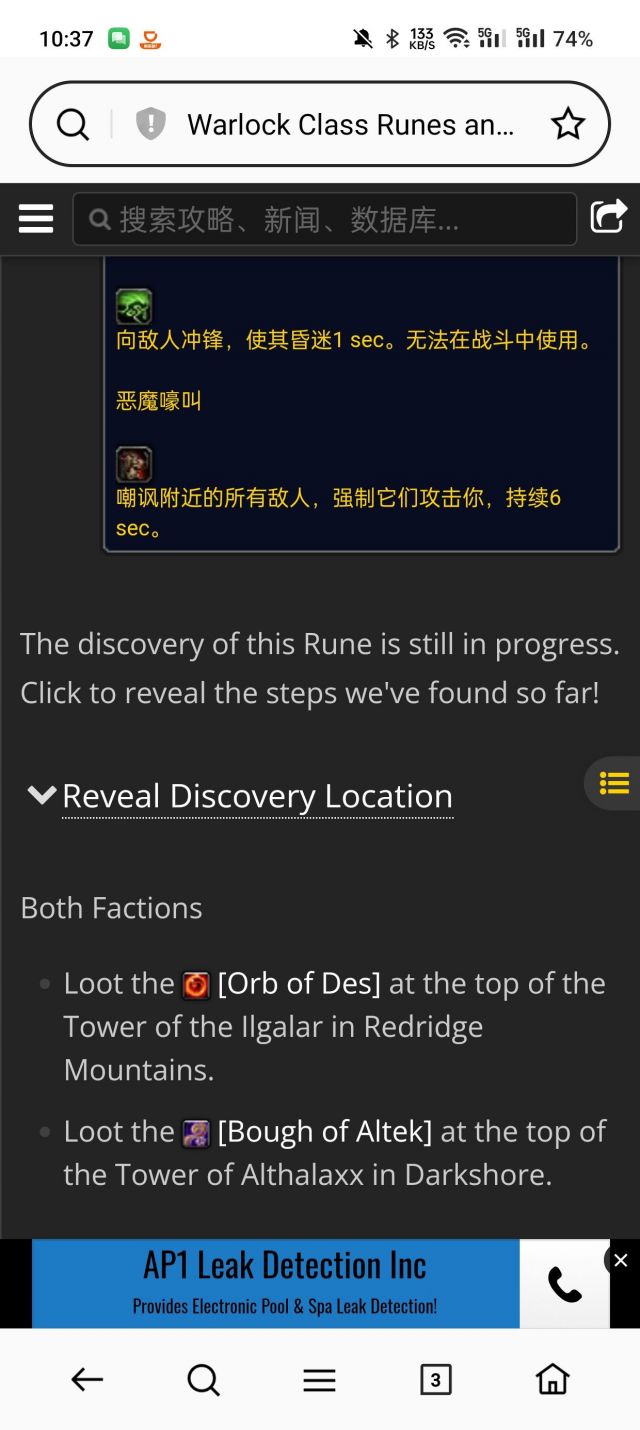640x1430 pixels.
Task: Tap the site search field
Action: [x=325, y=219]
